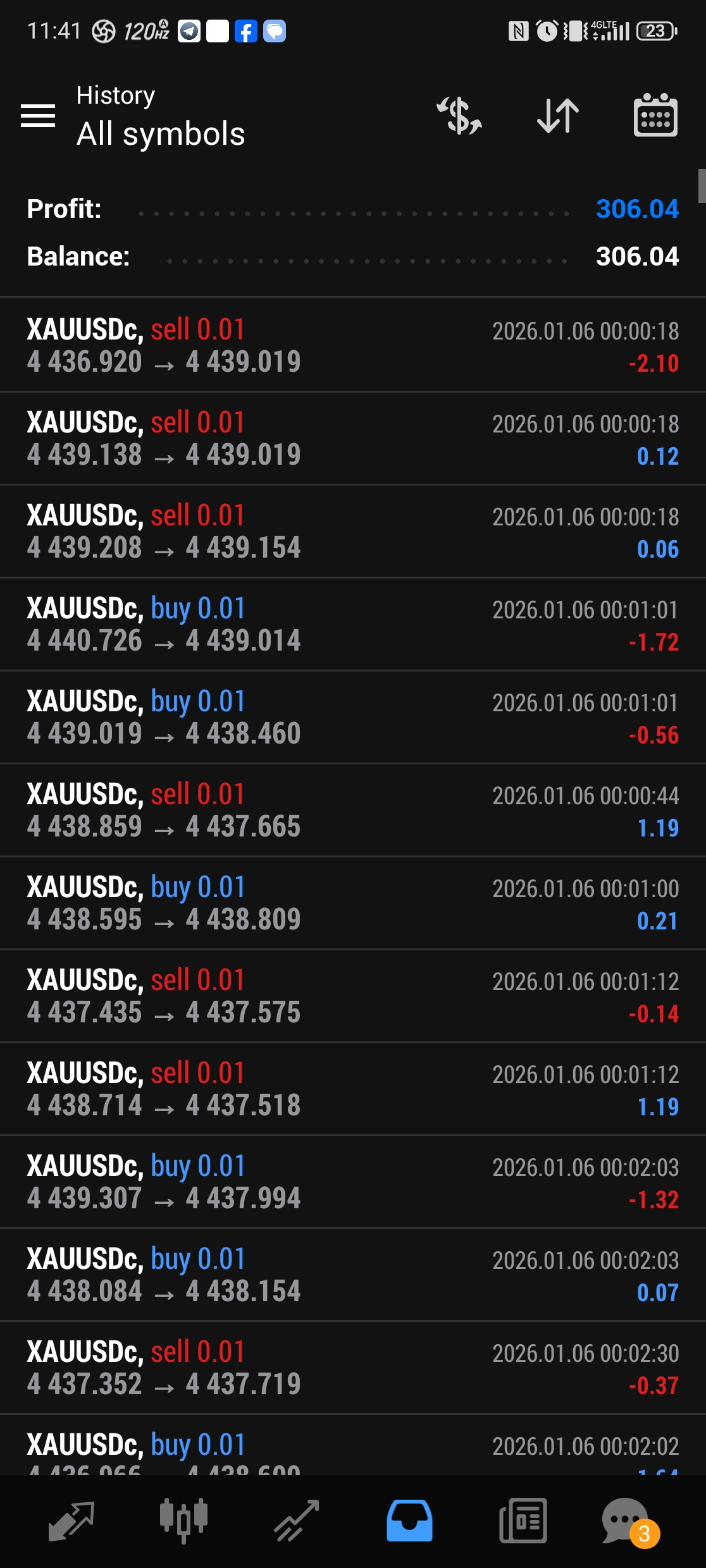The image size is (706, 1568).
Task: Expand the sell trade with 0.06 profit
Action: point(352,531)
